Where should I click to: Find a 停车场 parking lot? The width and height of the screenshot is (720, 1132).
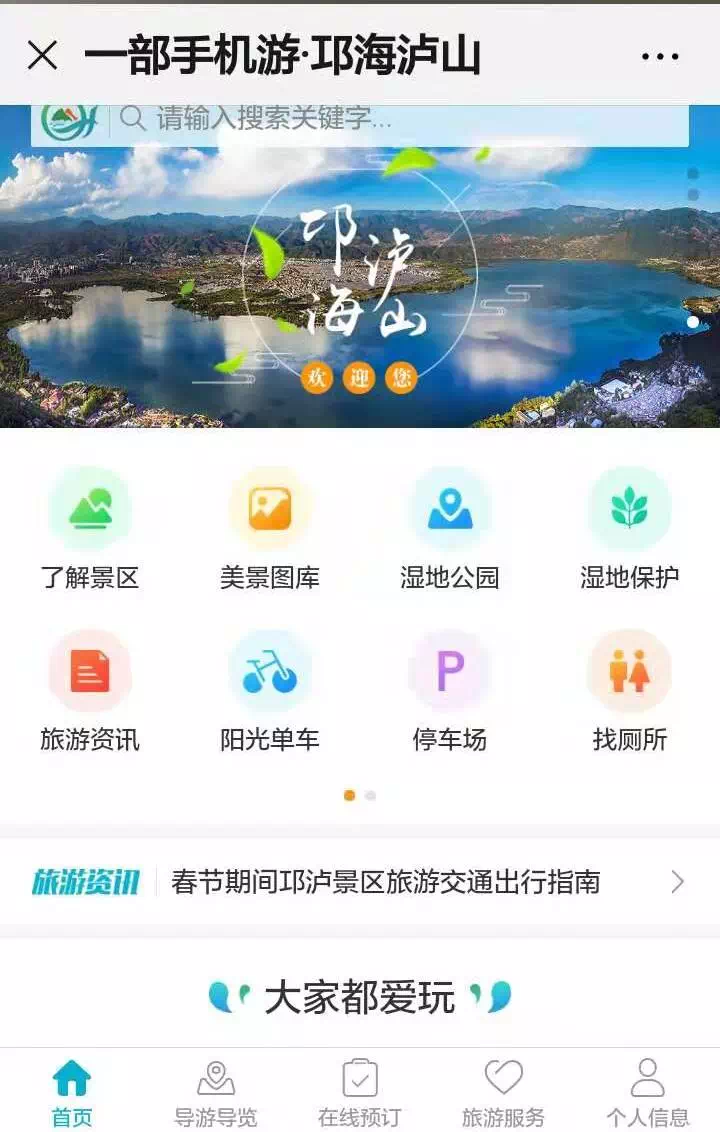point(450,692)
